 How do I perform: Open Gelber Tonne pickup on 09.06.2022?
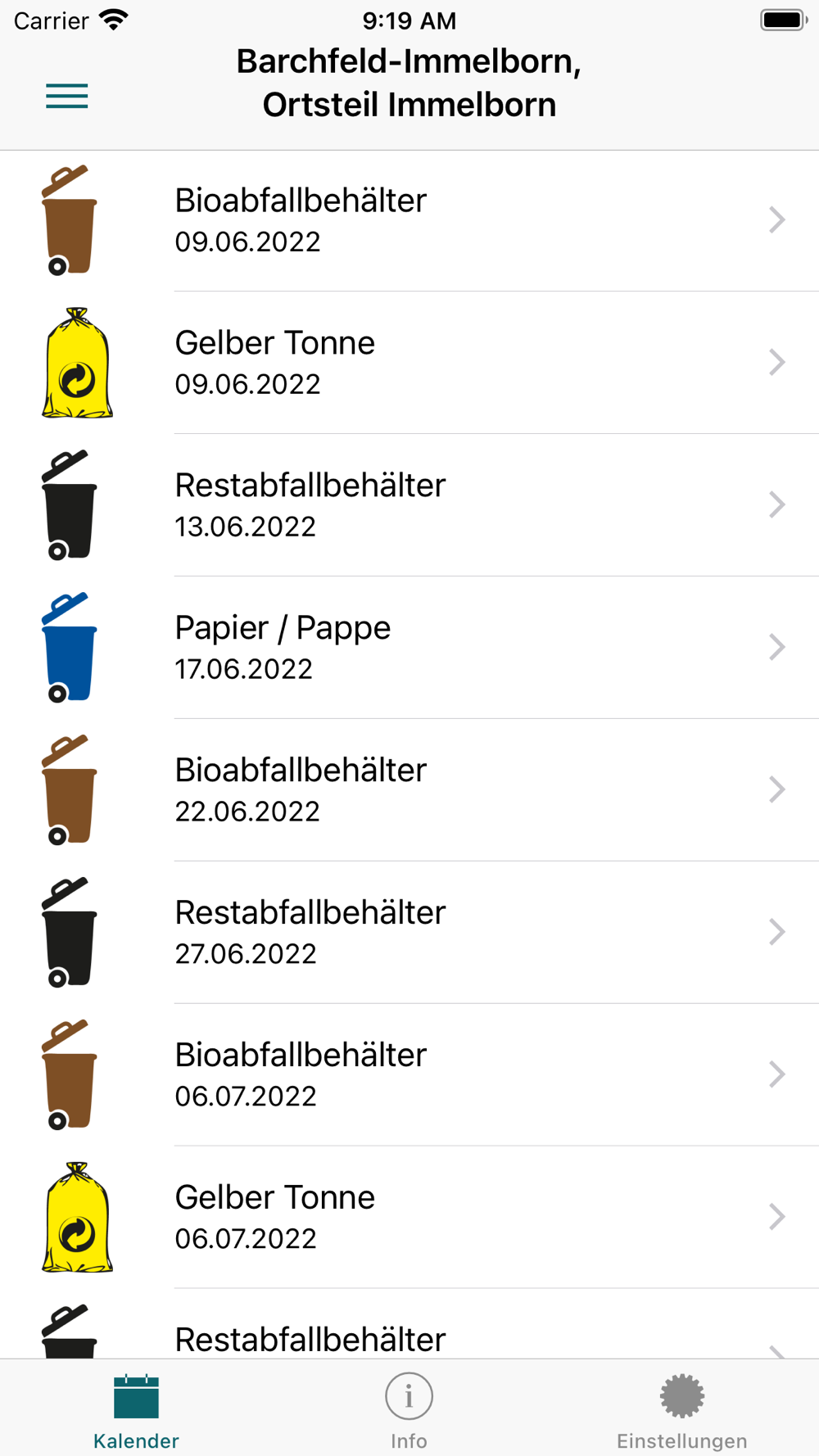click(409, 363)
